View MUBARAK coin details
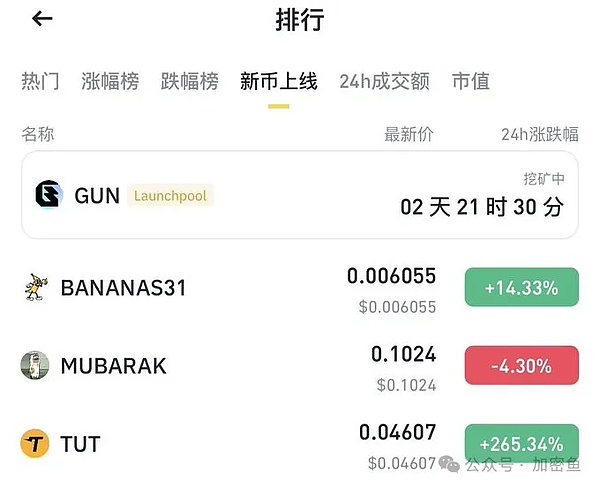 tap(116, 366)
